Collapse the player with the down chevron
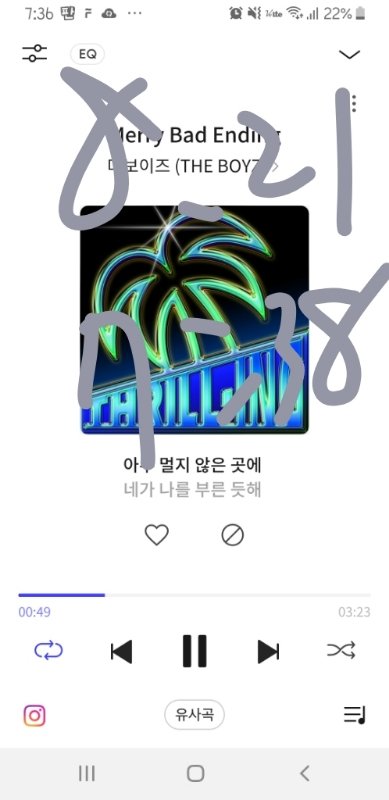Screen dimensions: 389x800 click(x=350, y=54)
